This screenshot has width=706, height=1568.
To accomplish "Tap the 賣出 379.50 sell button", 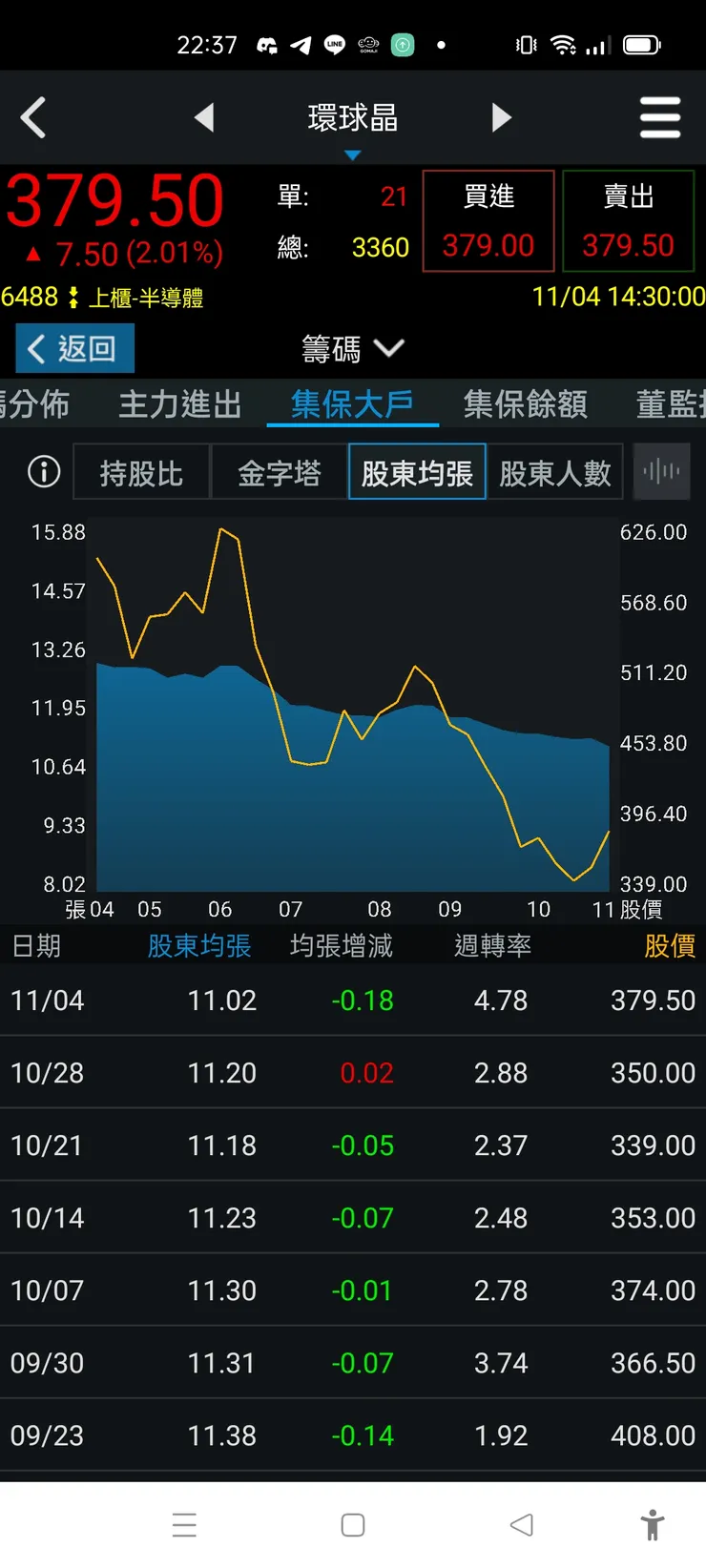I will point(628,219).
